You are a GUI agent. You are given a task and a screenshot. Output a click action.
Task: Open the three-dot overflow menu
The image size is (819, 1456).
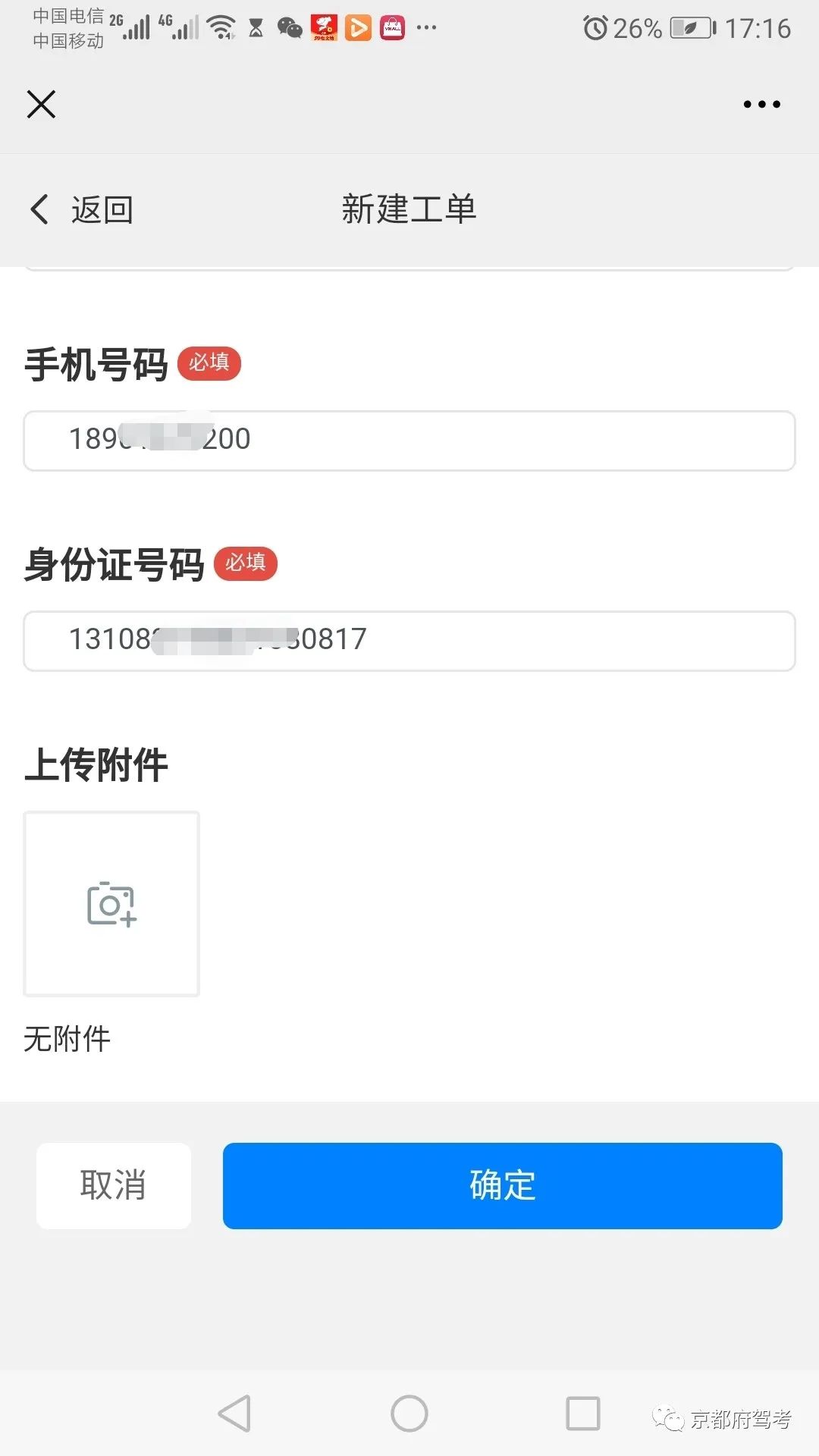pyautogui.click(x=761, y=105)
